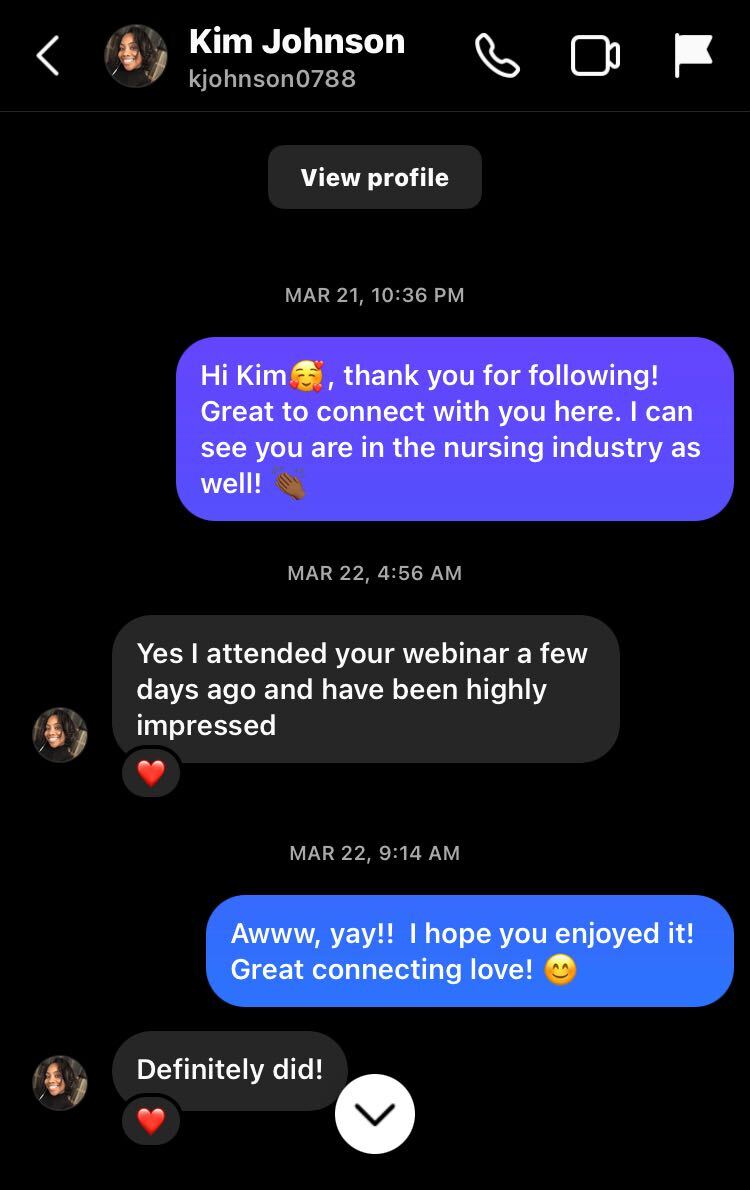Tap the heart reaction under "highly impressed" message

click(x=151, y=773)
